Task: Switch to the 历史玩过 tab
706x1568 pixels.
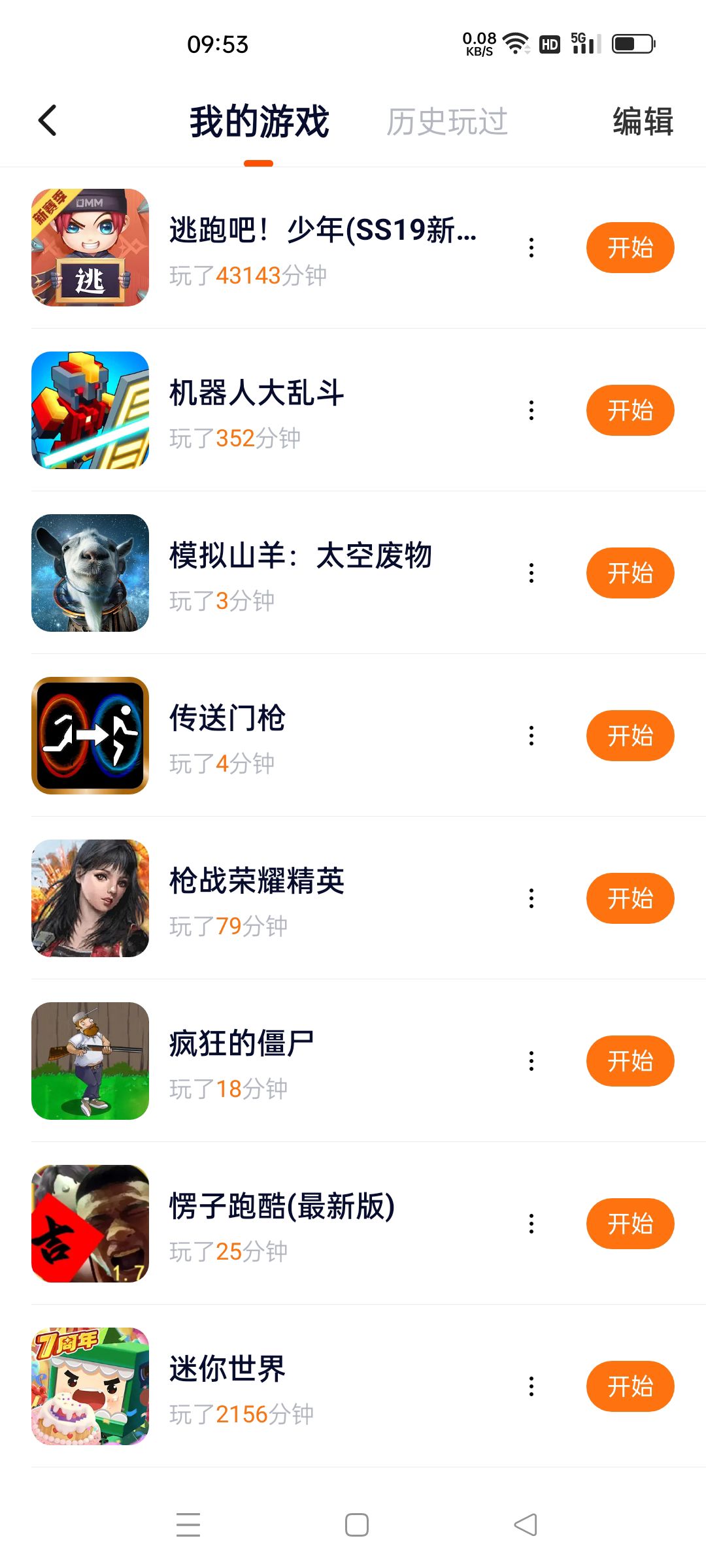Action: 446,122
